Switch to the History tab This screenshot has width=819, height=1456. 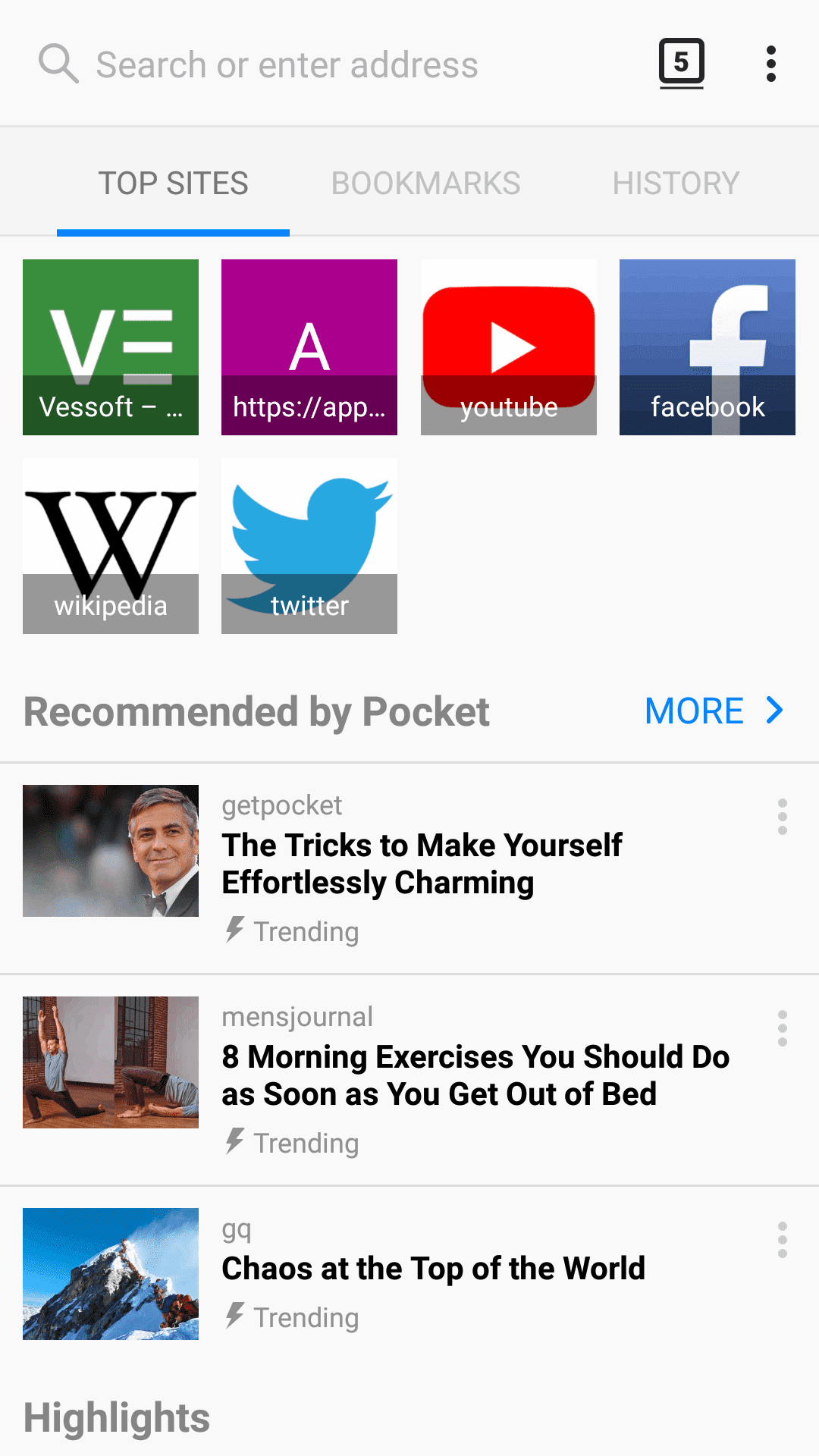(676, 183)
